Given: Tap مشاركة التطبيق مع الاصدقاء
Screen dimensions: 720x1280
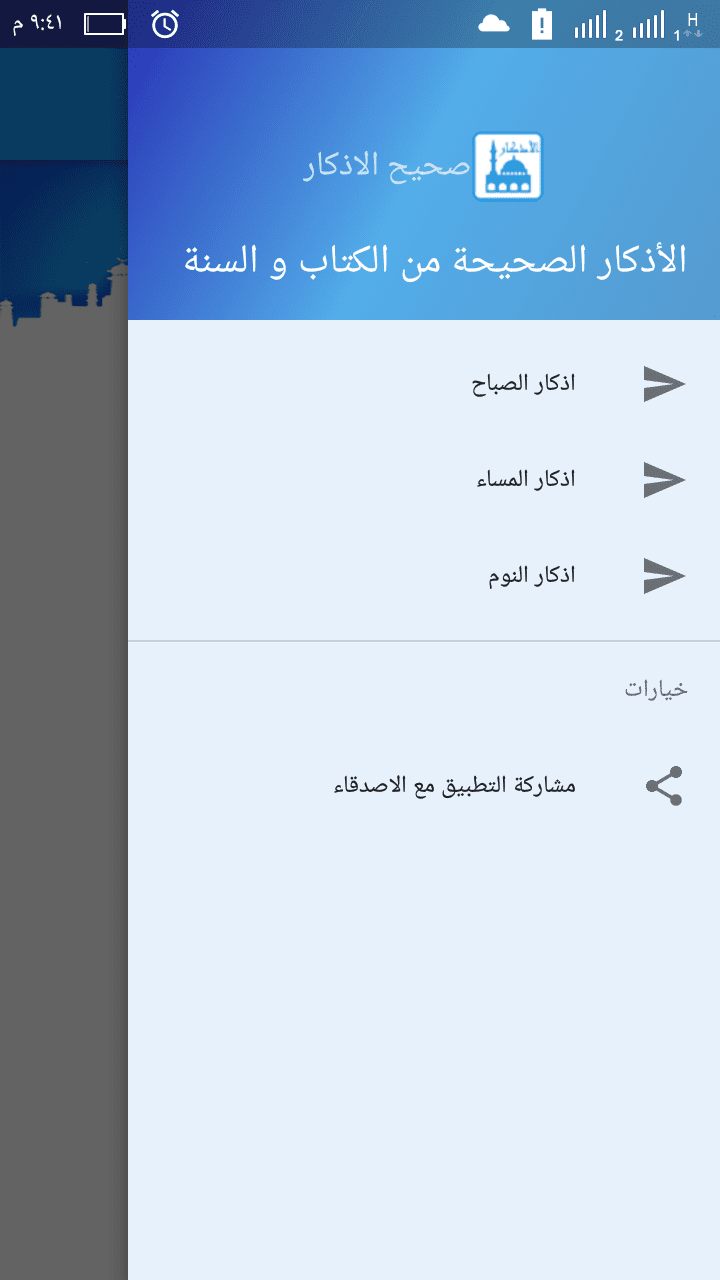Looking at the screenshot, I should [455, 786].
